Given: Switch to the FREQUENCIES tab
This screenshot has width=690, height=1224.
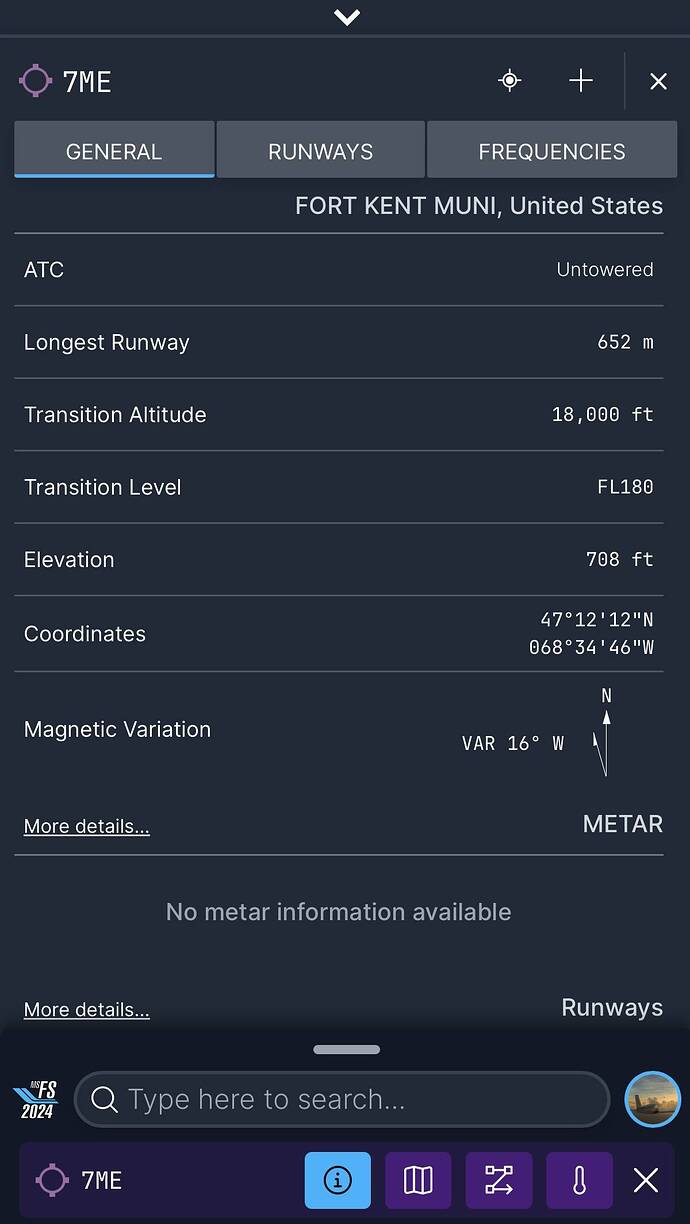Looking at the screenshot, I should pos(551,151).
